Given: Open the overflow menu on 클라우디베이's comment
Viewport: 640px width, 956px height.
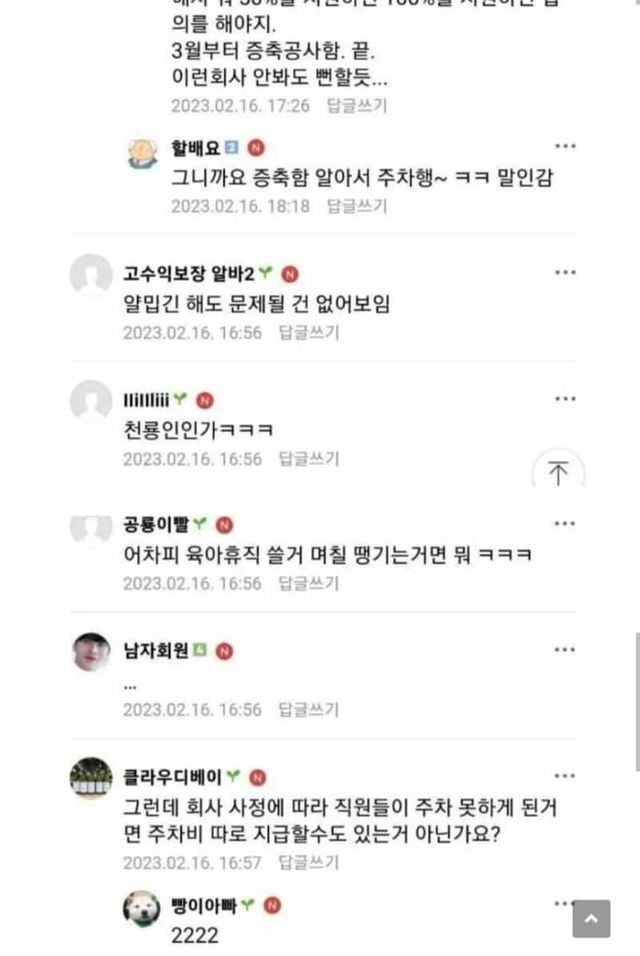Looking at the screenshot, I should pyautogui.click(x=566, y=776).
